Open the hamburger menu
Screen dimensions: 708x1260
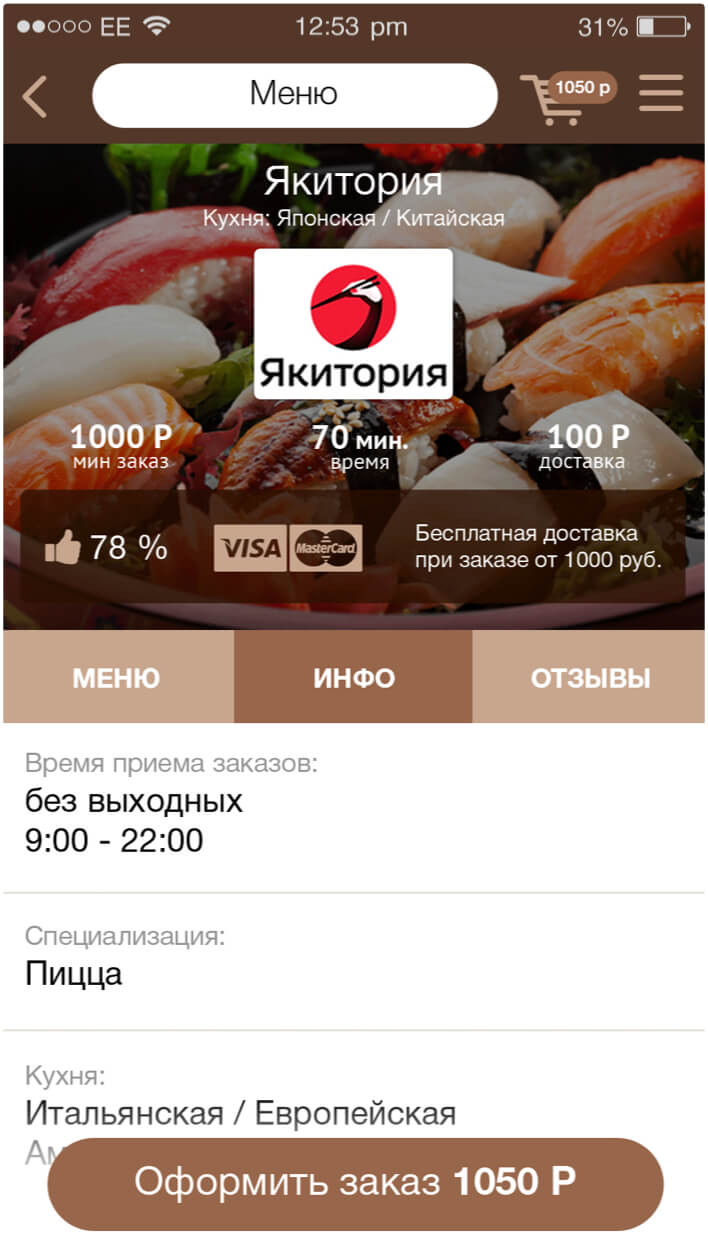[x=661, y=94]
